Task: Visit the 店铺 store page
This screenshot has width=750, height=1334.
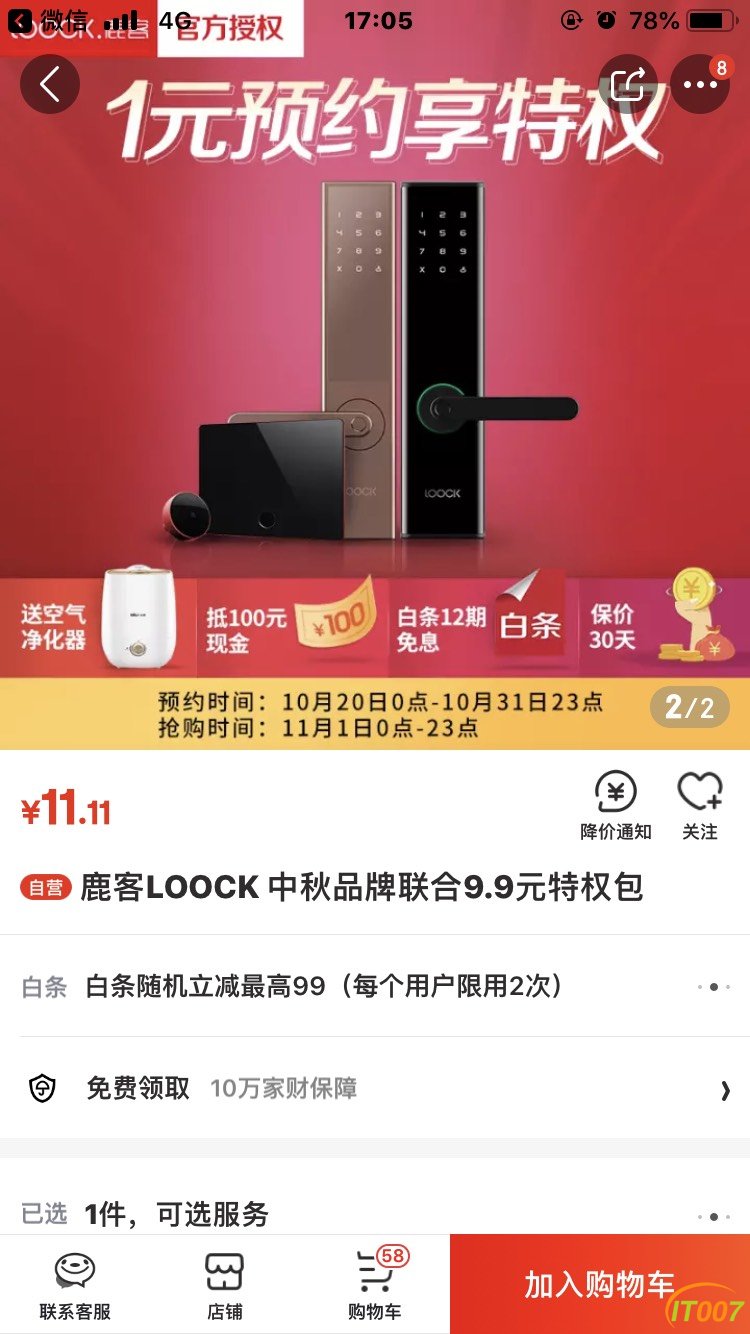Action: [225, 1284]
